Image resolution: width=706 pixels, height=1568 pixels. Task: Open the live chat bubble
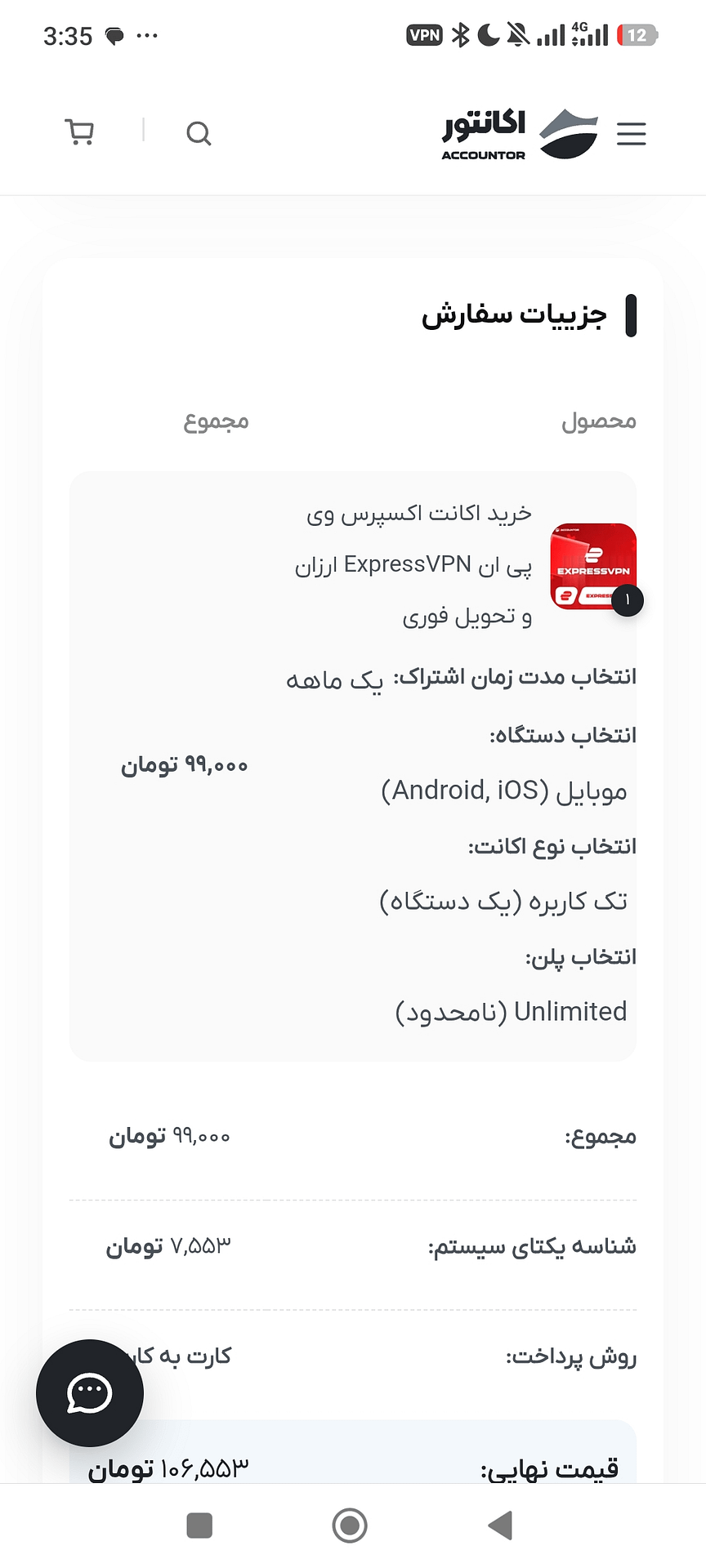pyautogui.click(x=90, y=1393)
